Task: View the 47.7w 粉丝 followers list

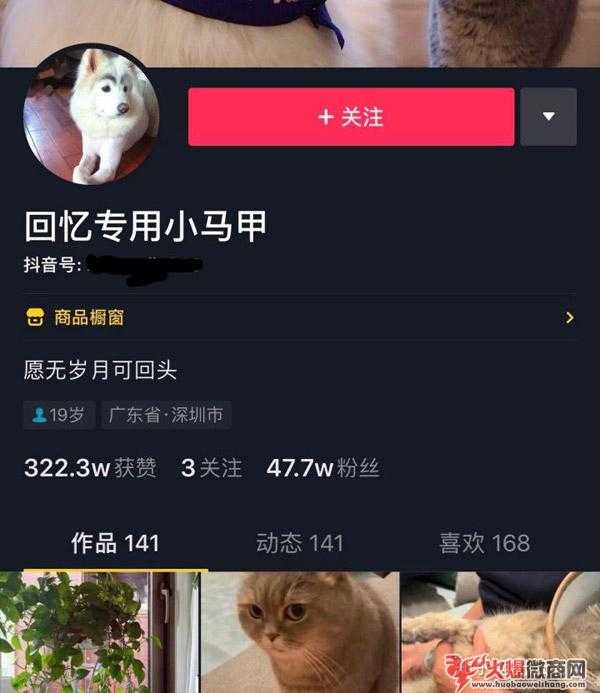Action: tap(323, 467)
